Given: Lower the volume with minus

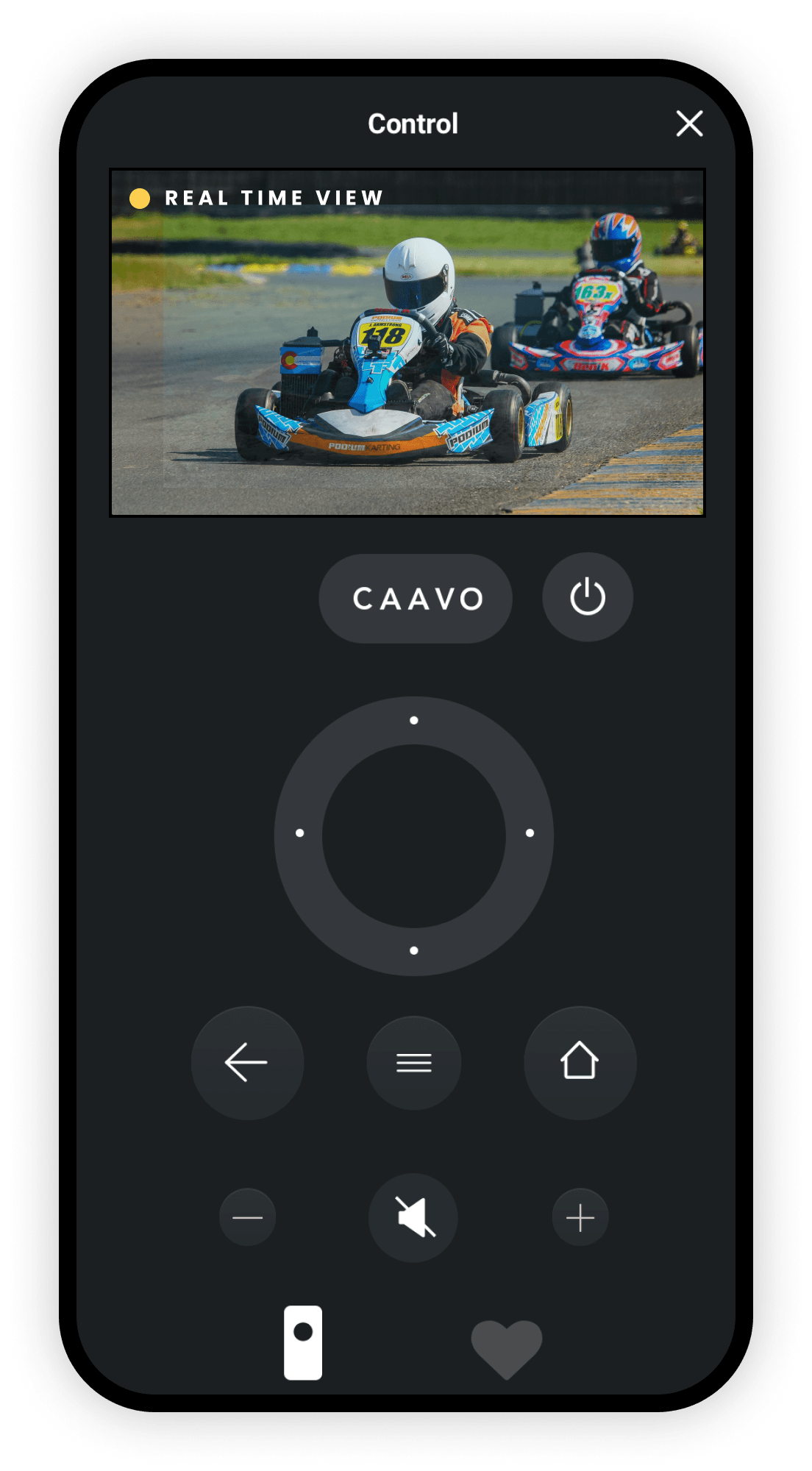Looking at the screenshot, I should click(247, 1217).
